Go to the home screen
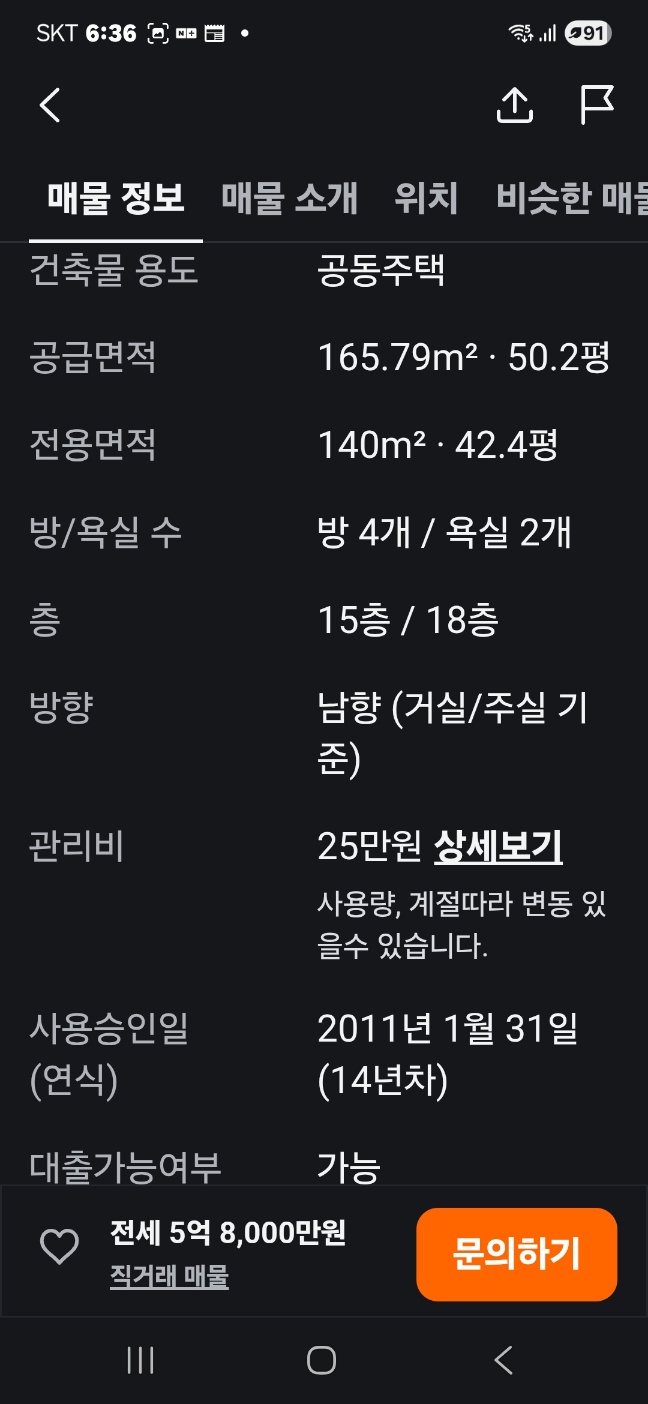This screenshot has height=1404, width=648. pyautogui.click(x=321, y=1360)
